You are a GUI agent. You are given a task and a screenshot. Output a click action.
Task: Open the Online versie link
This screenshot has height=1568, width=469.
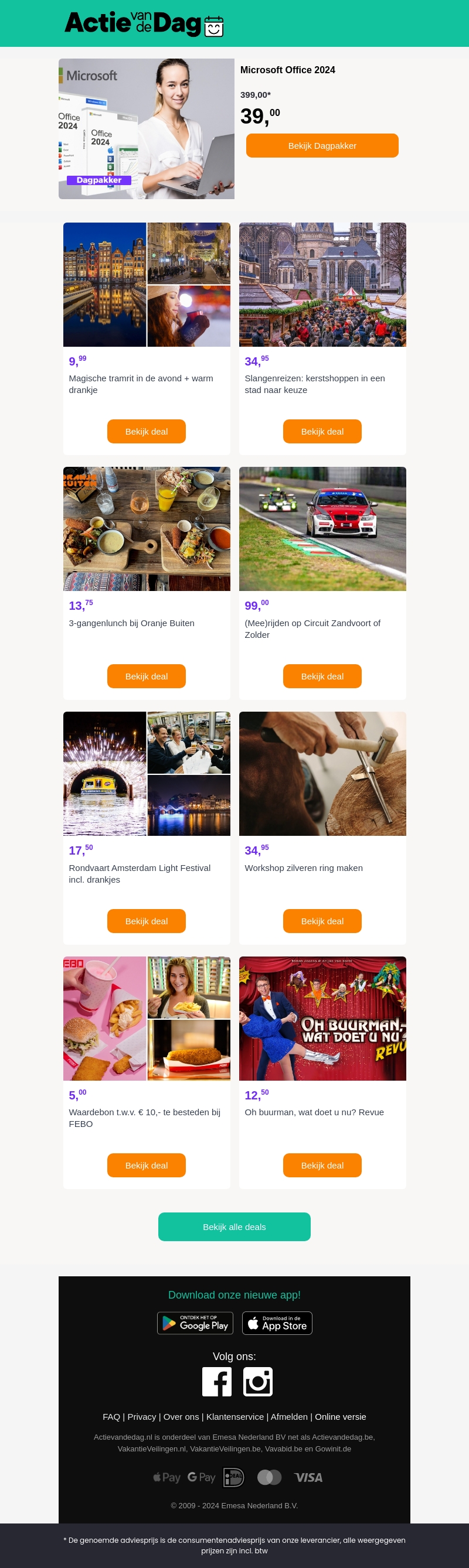[x=341, y=1416]
